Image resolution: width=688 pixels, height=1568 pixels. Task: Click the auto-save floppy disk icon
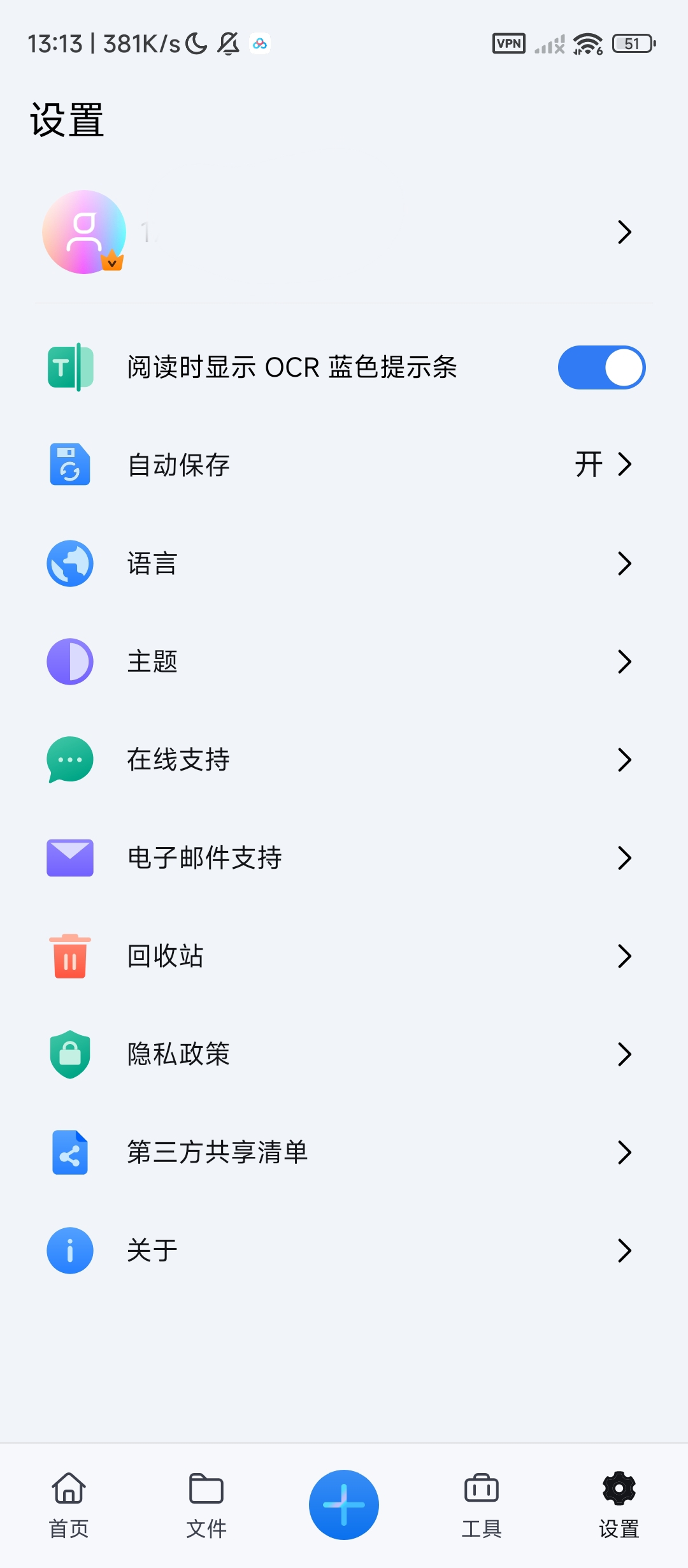(70, 465)
